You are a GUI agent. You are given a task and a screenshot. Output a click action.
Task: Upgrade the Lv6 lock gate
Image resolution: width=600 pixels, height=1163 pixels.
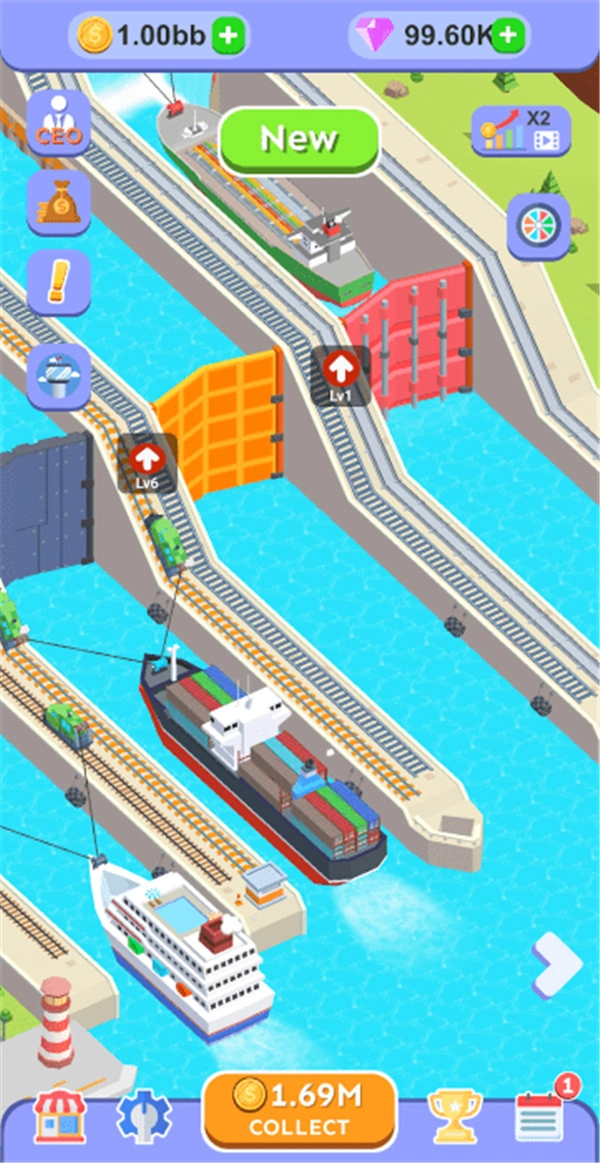point(148,464)
